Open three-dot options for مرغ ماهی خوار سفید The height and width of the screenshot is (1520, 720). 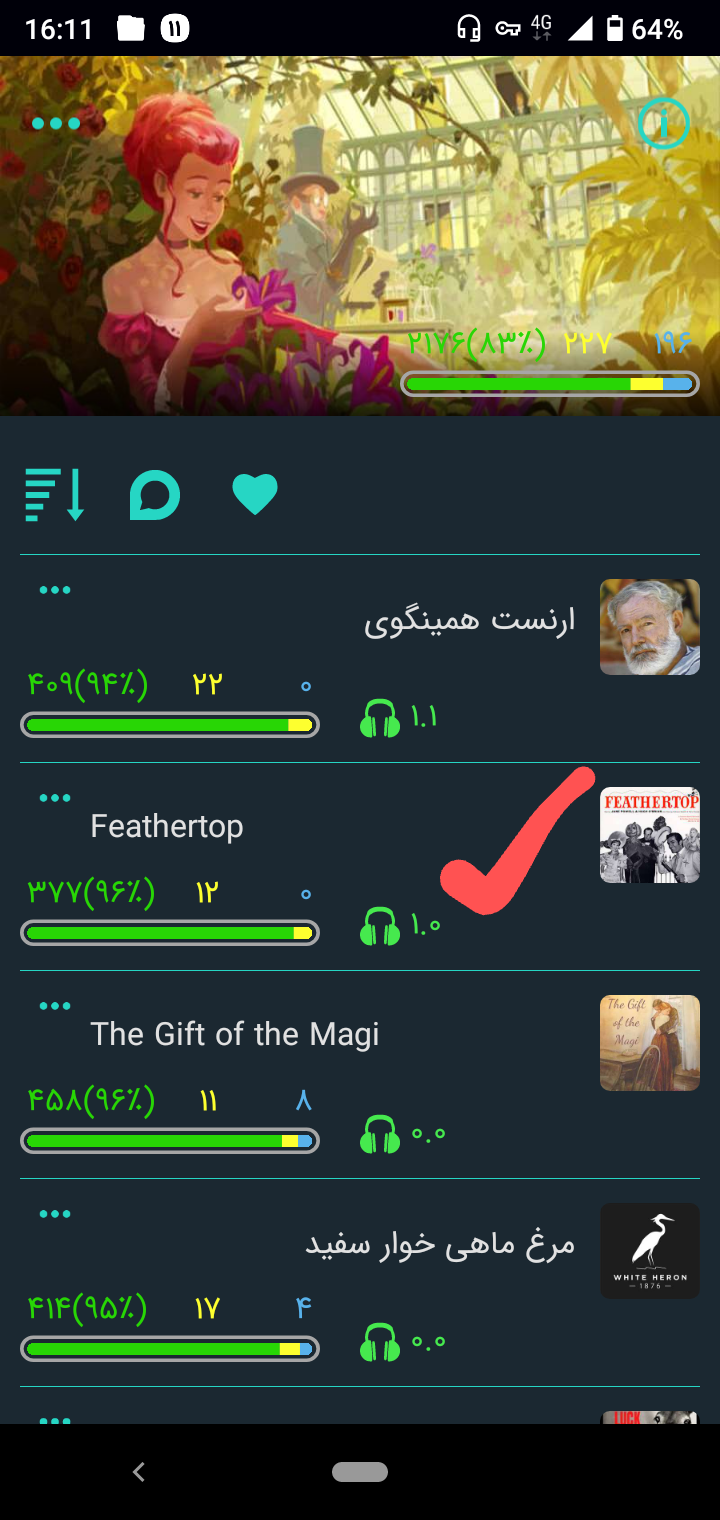coord(55,1214)
